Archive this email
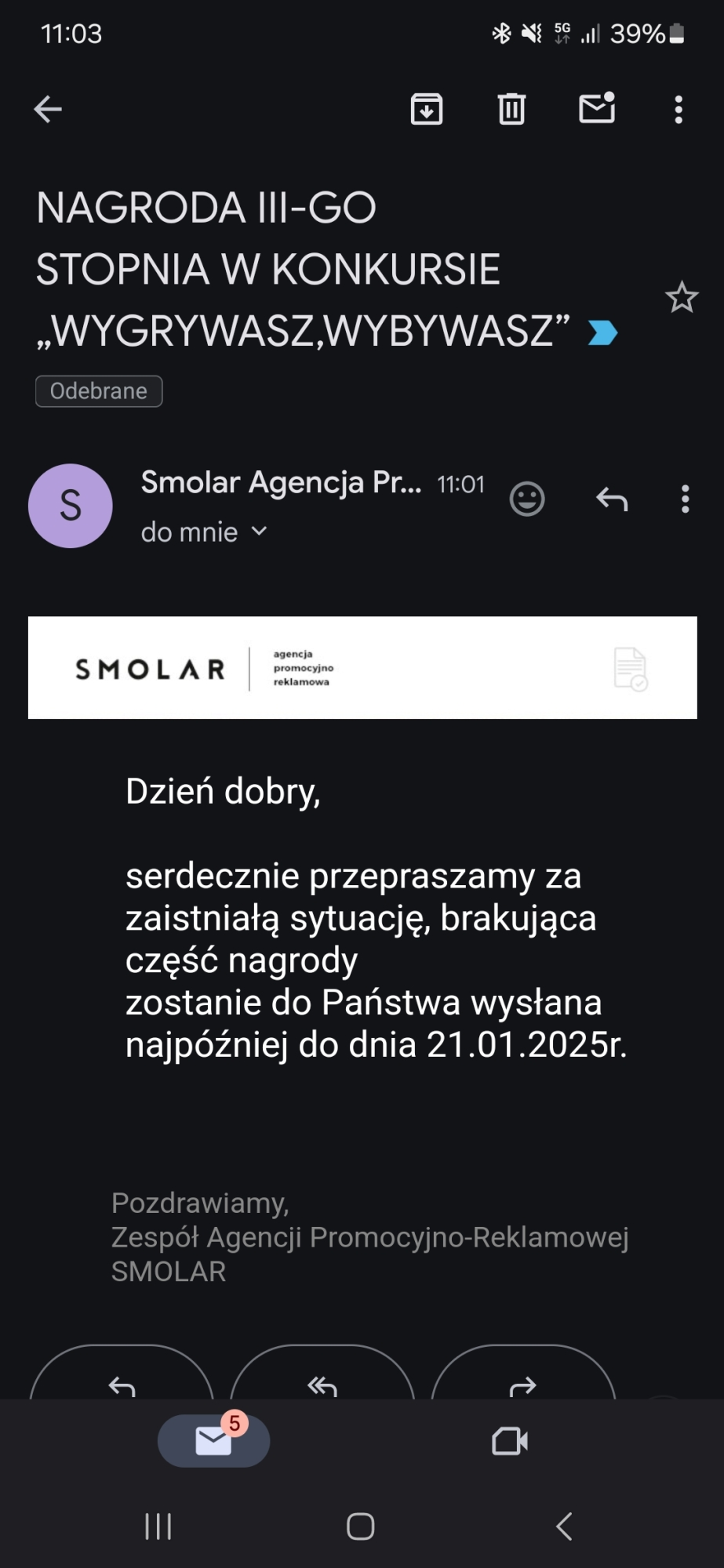 pos(427,109)
